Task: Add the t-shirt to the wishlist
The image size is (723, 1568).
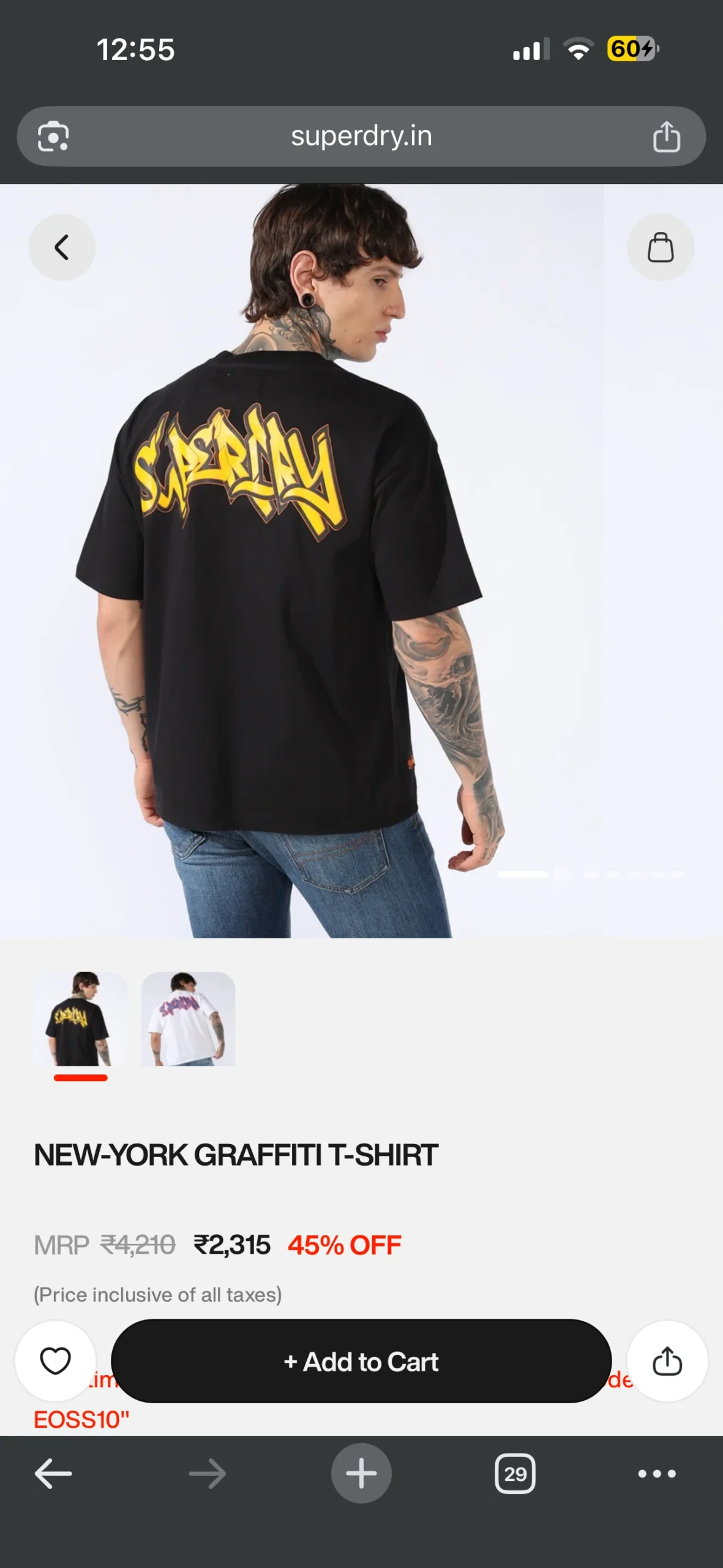Action: point(56,1361)
